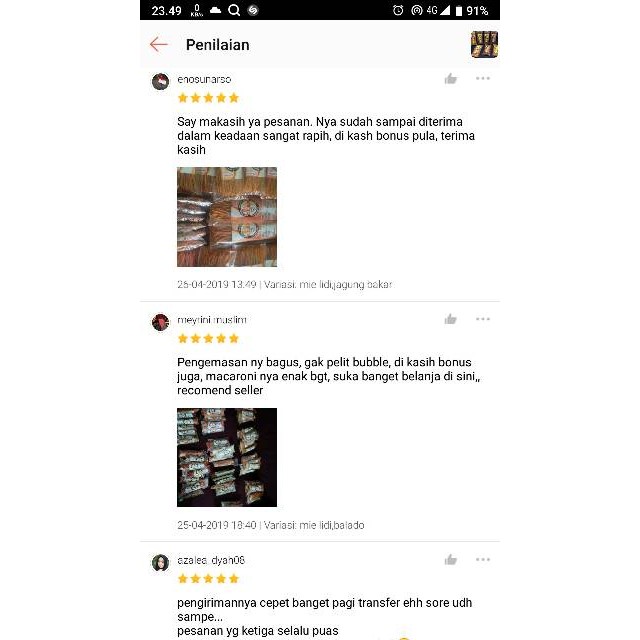View the photo in enosunarso's review
This screenshot has width=640, height=640.
coord(227,217)
